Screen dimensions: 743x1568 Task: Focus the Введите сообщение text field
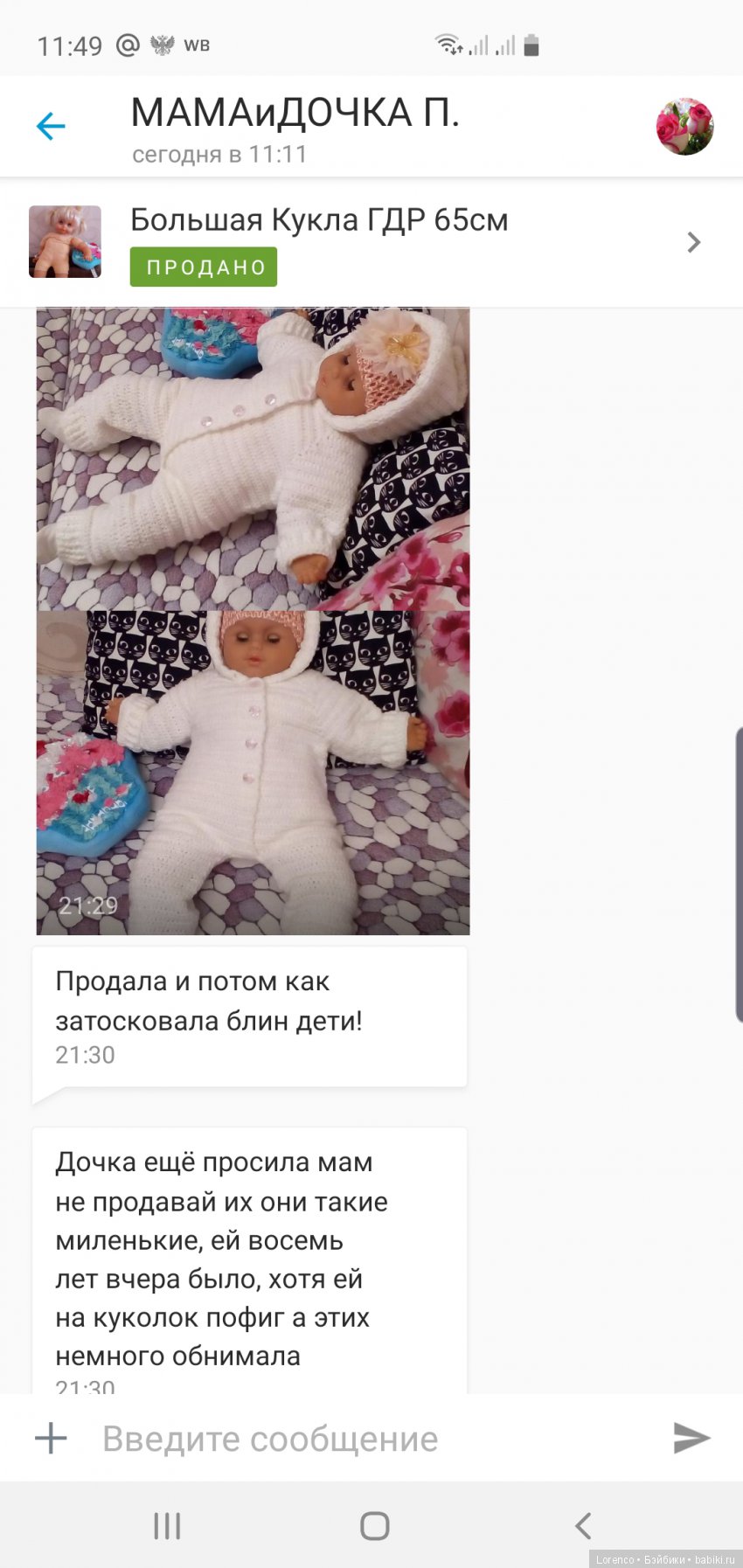click(367, 1439)
